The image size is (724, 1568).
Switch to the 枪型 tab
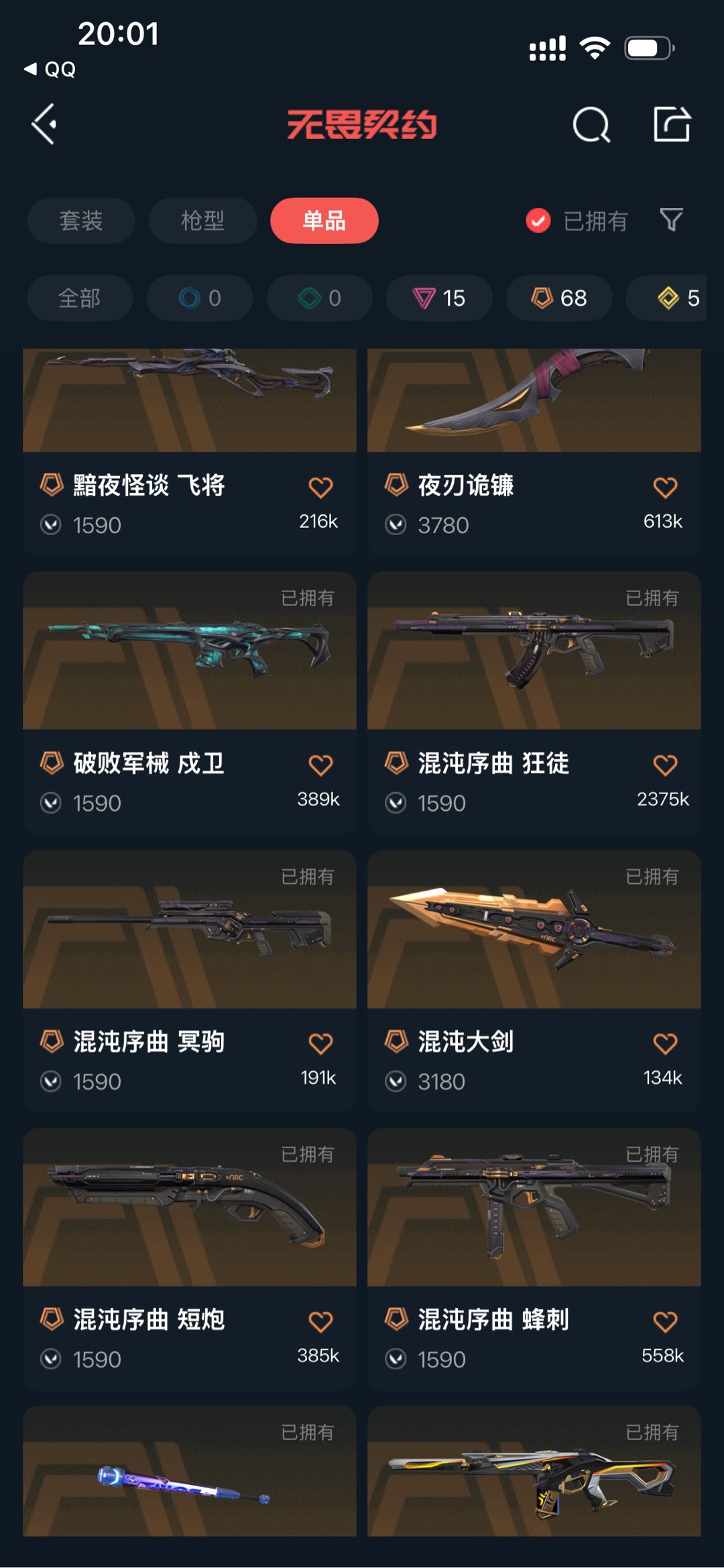(x=202, y=221)
